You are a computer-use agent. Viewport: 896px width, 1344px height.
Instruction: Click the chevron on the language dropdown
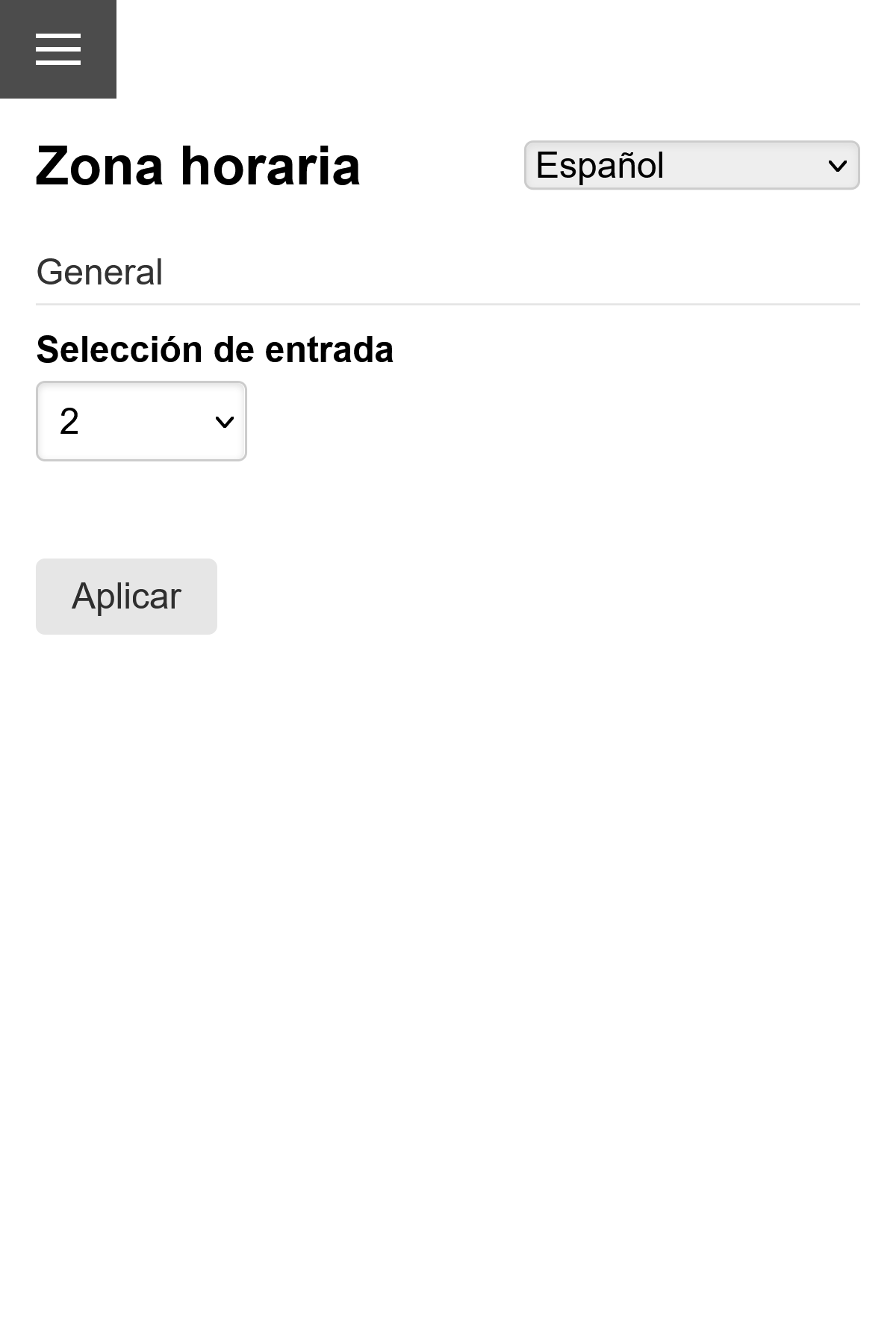(x=839, y=165)
